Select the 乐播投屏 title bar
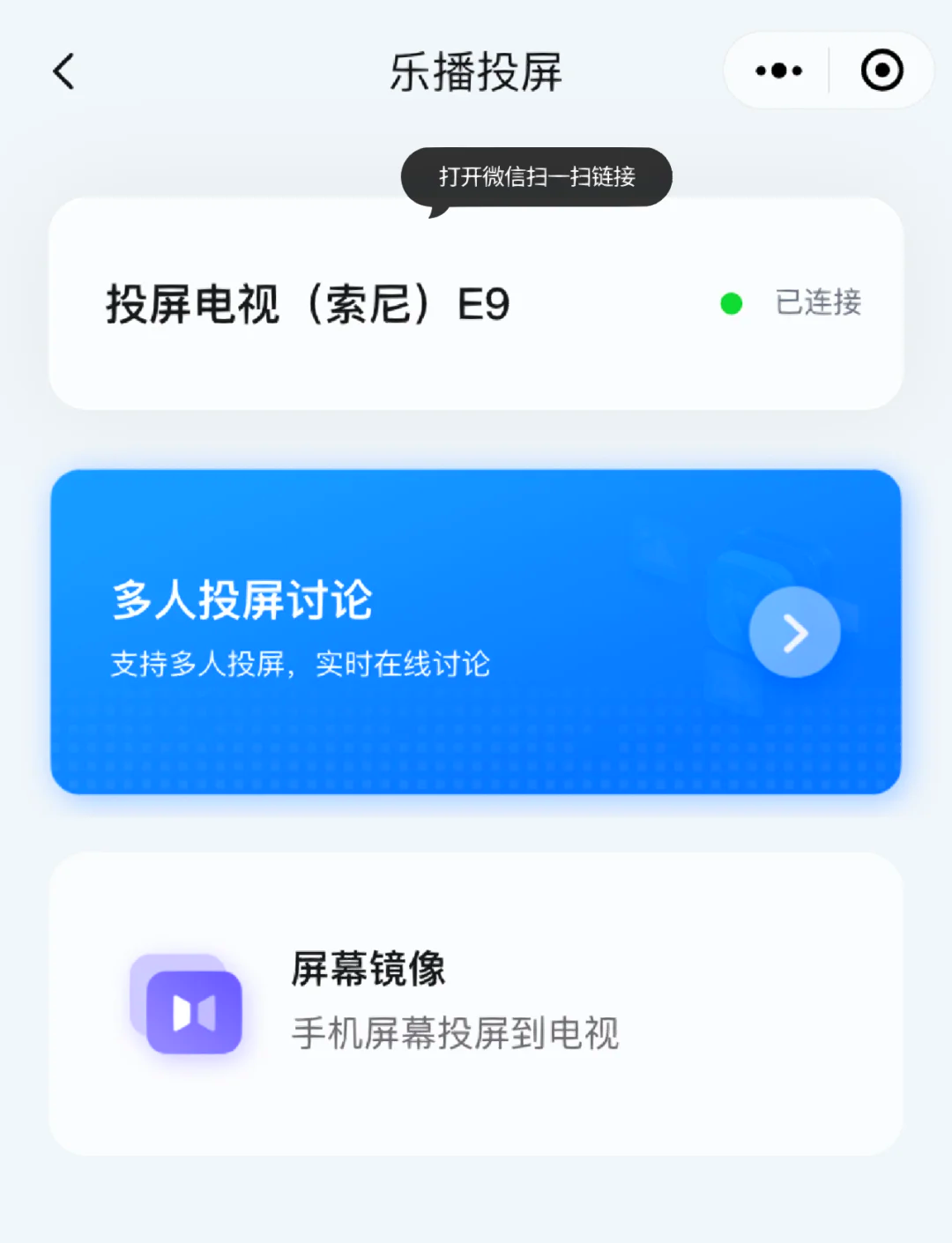The image size is (952, 1243). 476,74
